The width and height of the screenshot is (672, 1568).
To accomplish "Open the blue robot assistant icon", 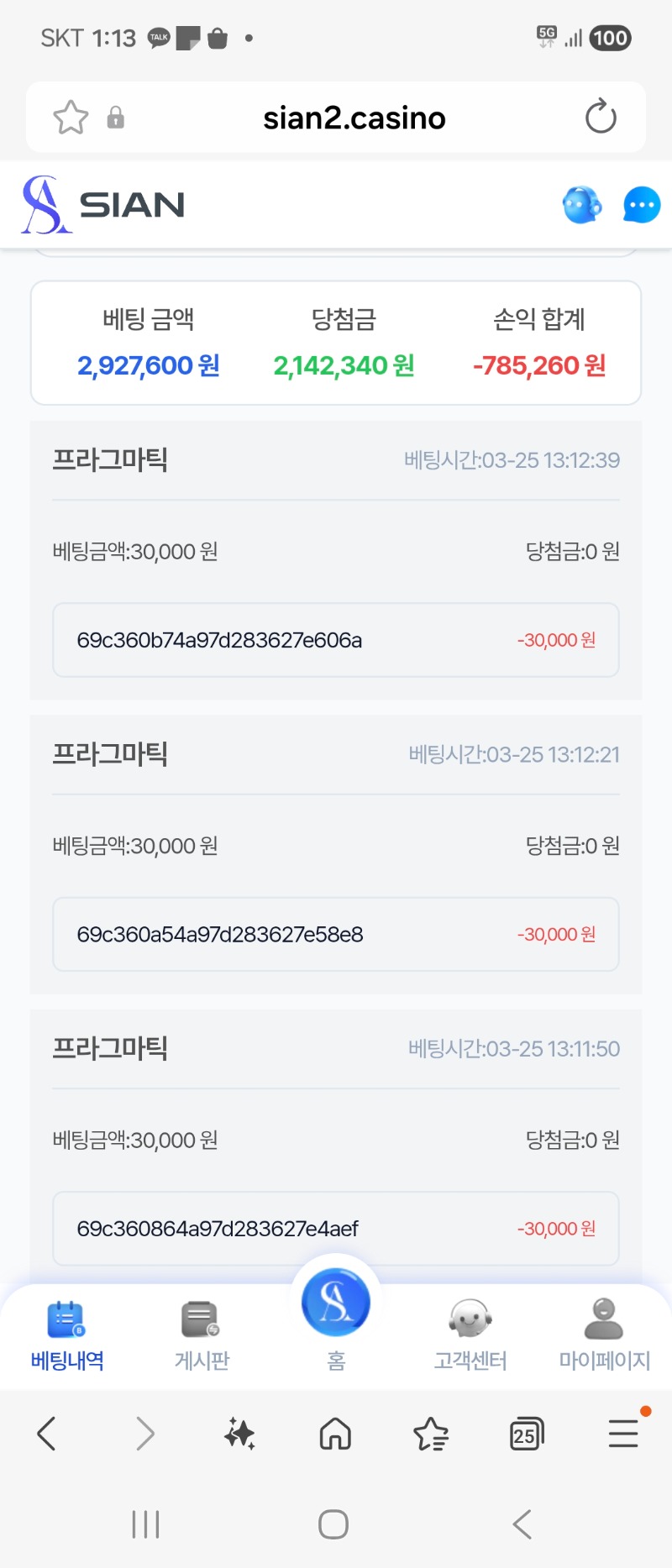I will (581, 205).
